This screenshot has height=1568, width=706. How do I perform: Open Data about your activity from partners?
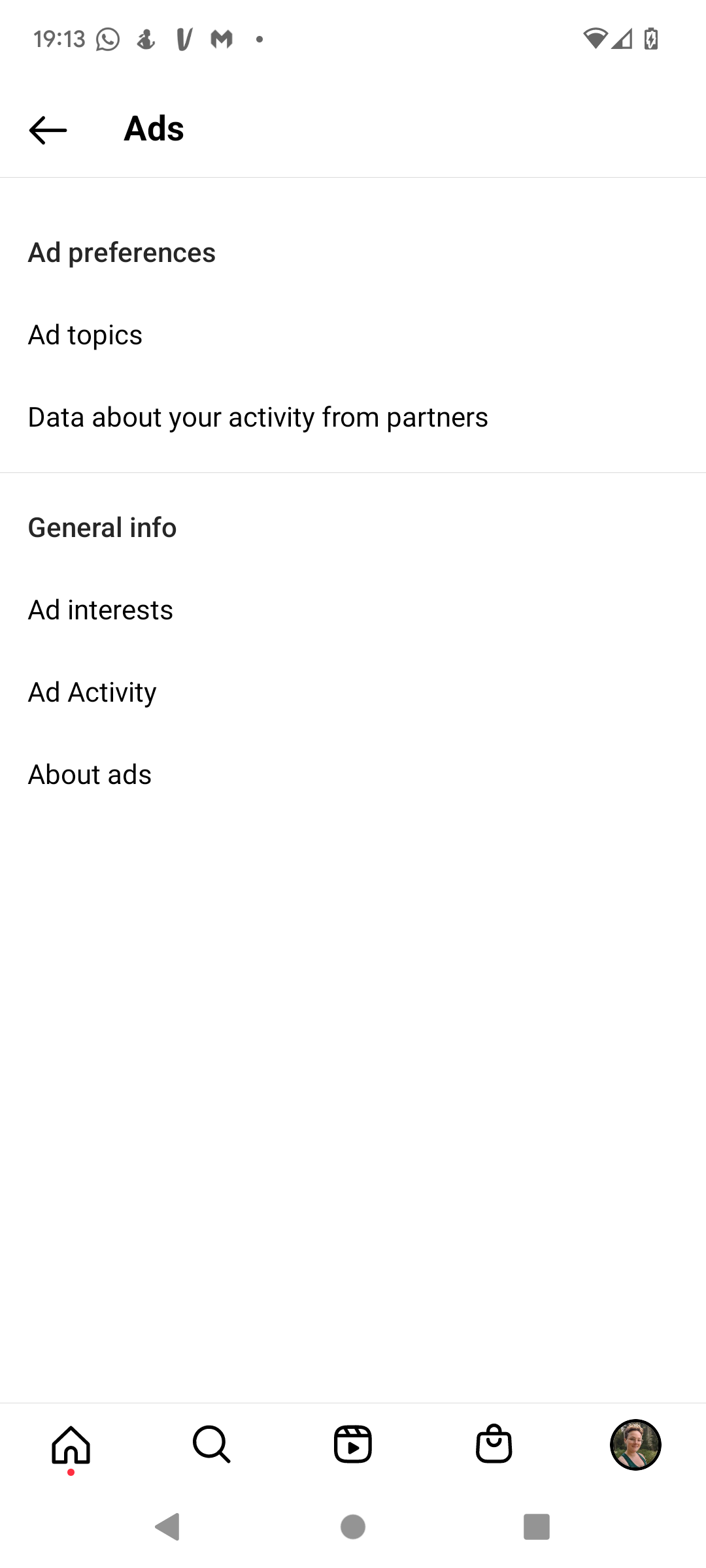(258, 417)
